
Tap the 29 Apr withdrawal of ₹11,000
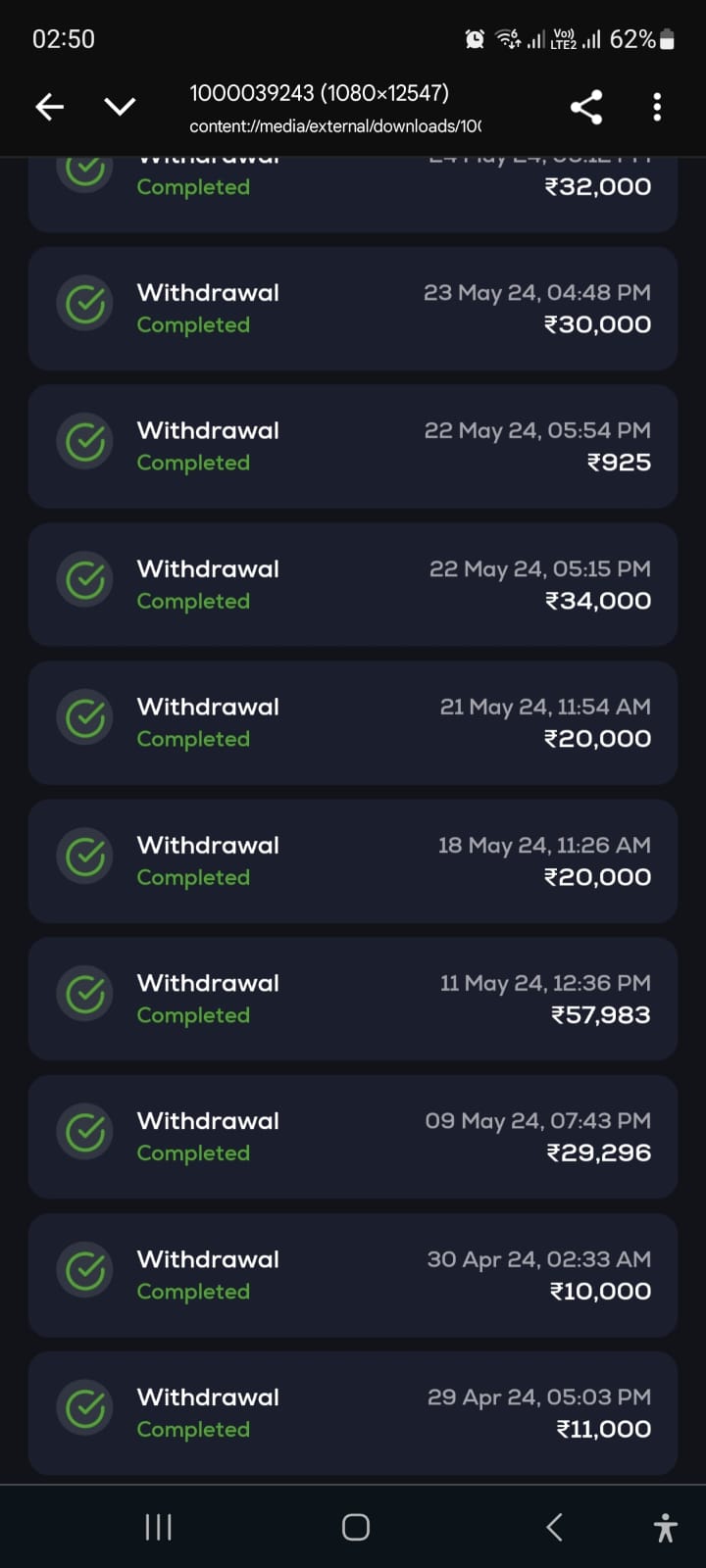tap(353, 1412)
